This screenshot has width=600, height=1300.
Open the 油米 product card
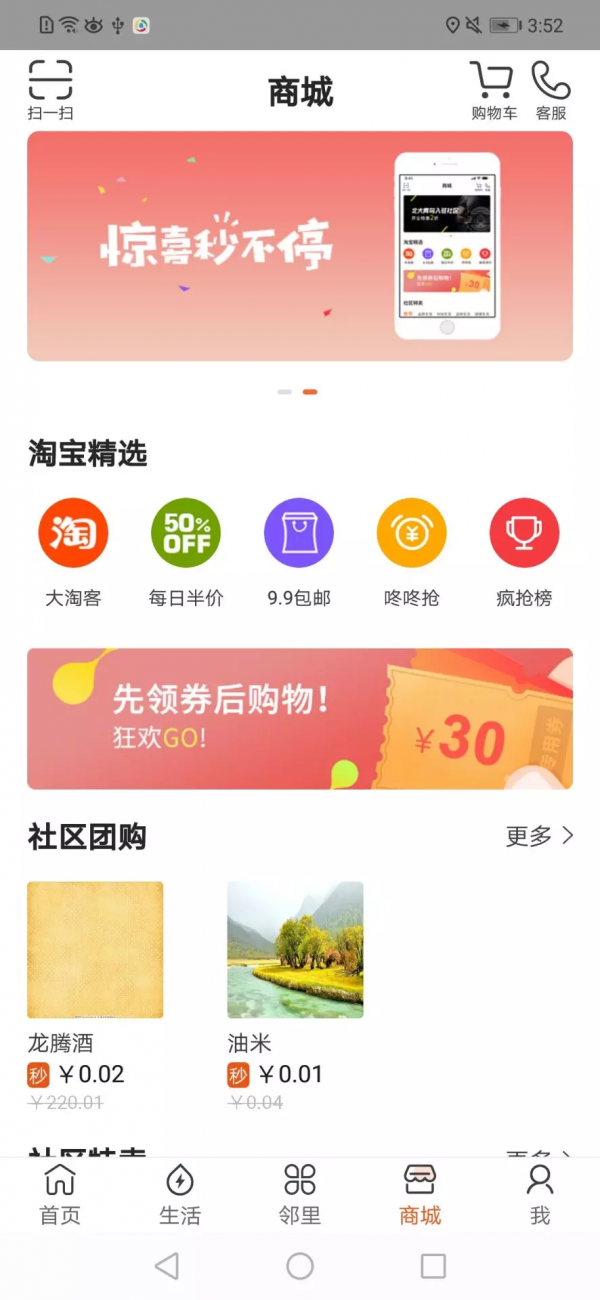[x=295, y=997]
